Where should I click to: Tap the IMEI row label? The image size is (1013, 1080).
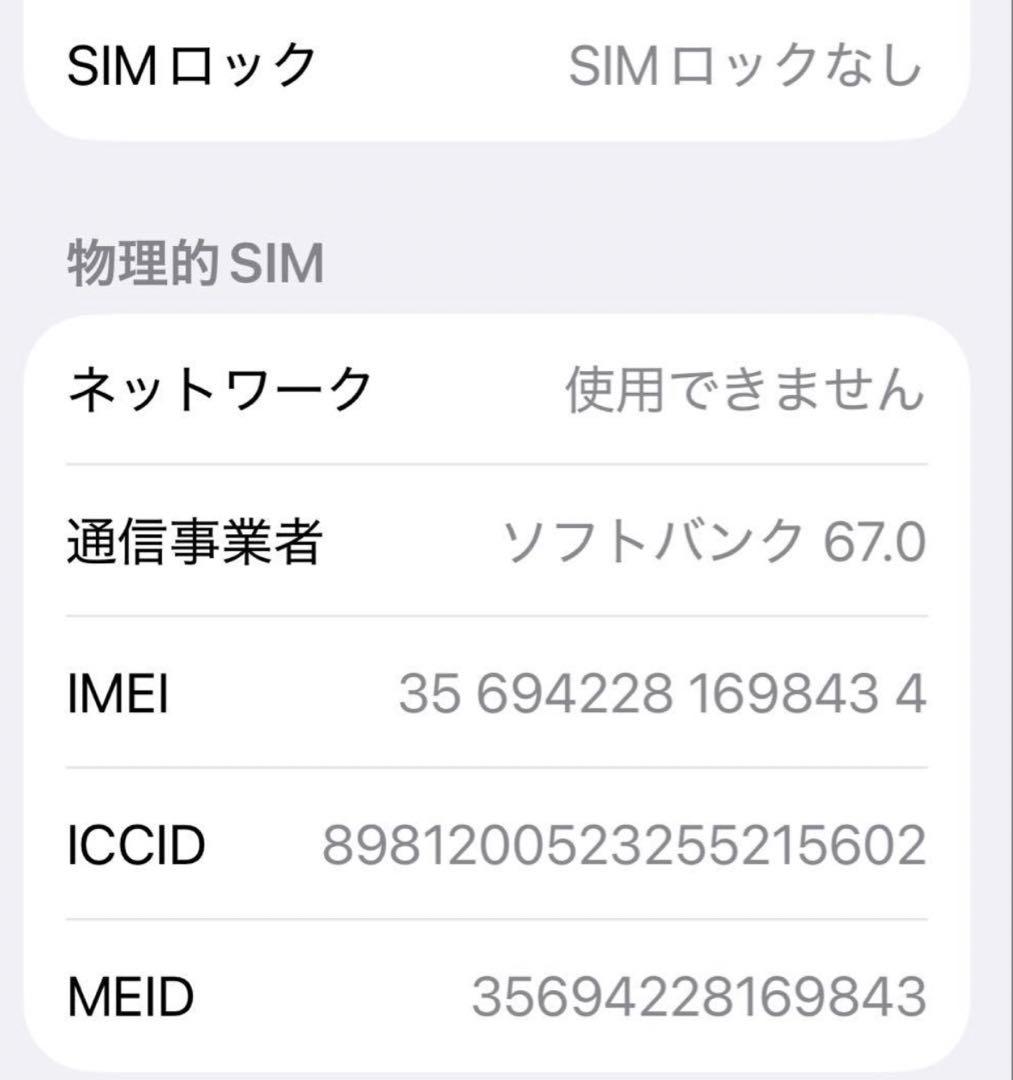click(x=115, y=693)
